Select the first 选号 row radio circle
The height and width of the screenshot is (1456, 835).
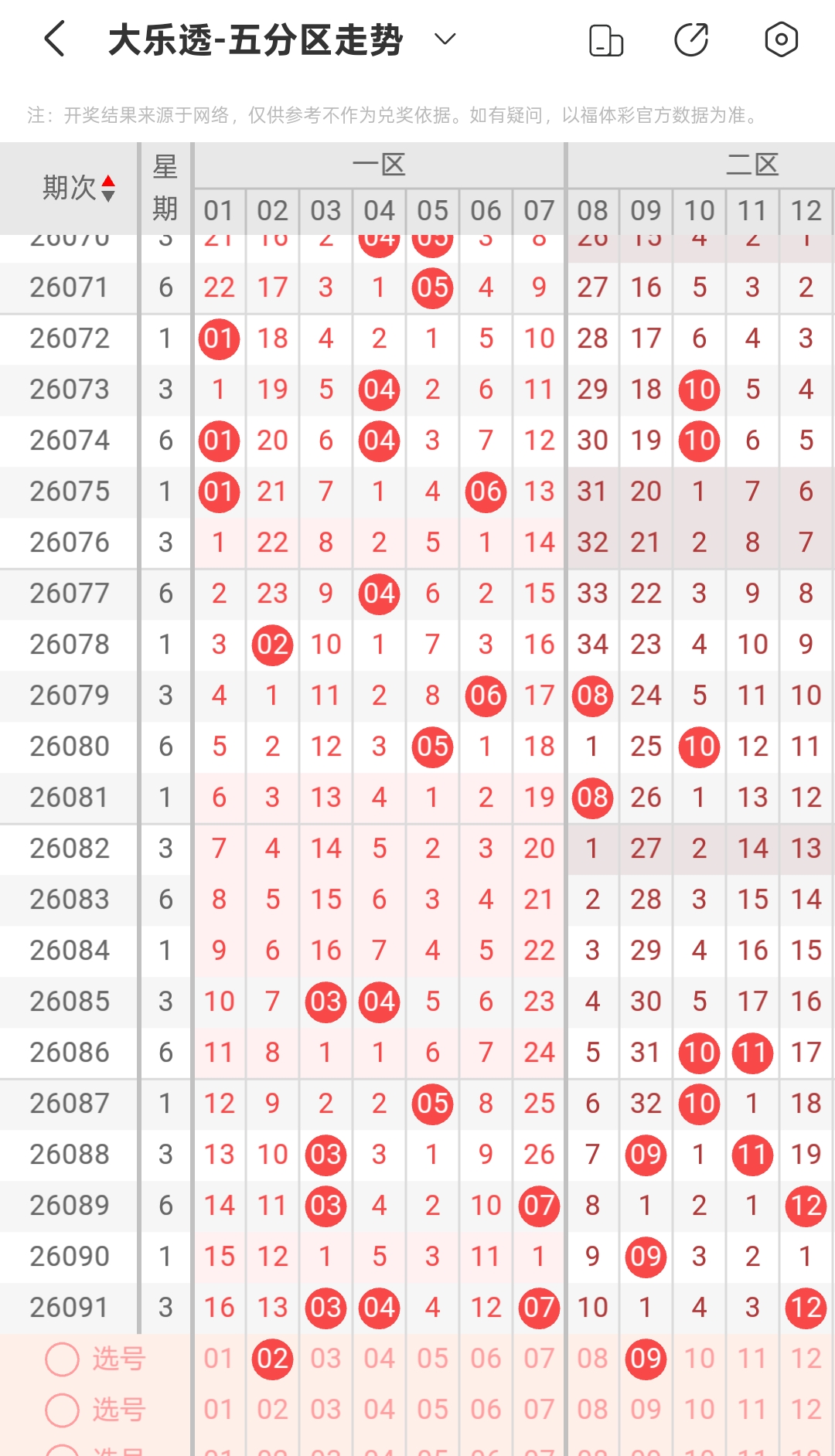(x=63, y=1359)
